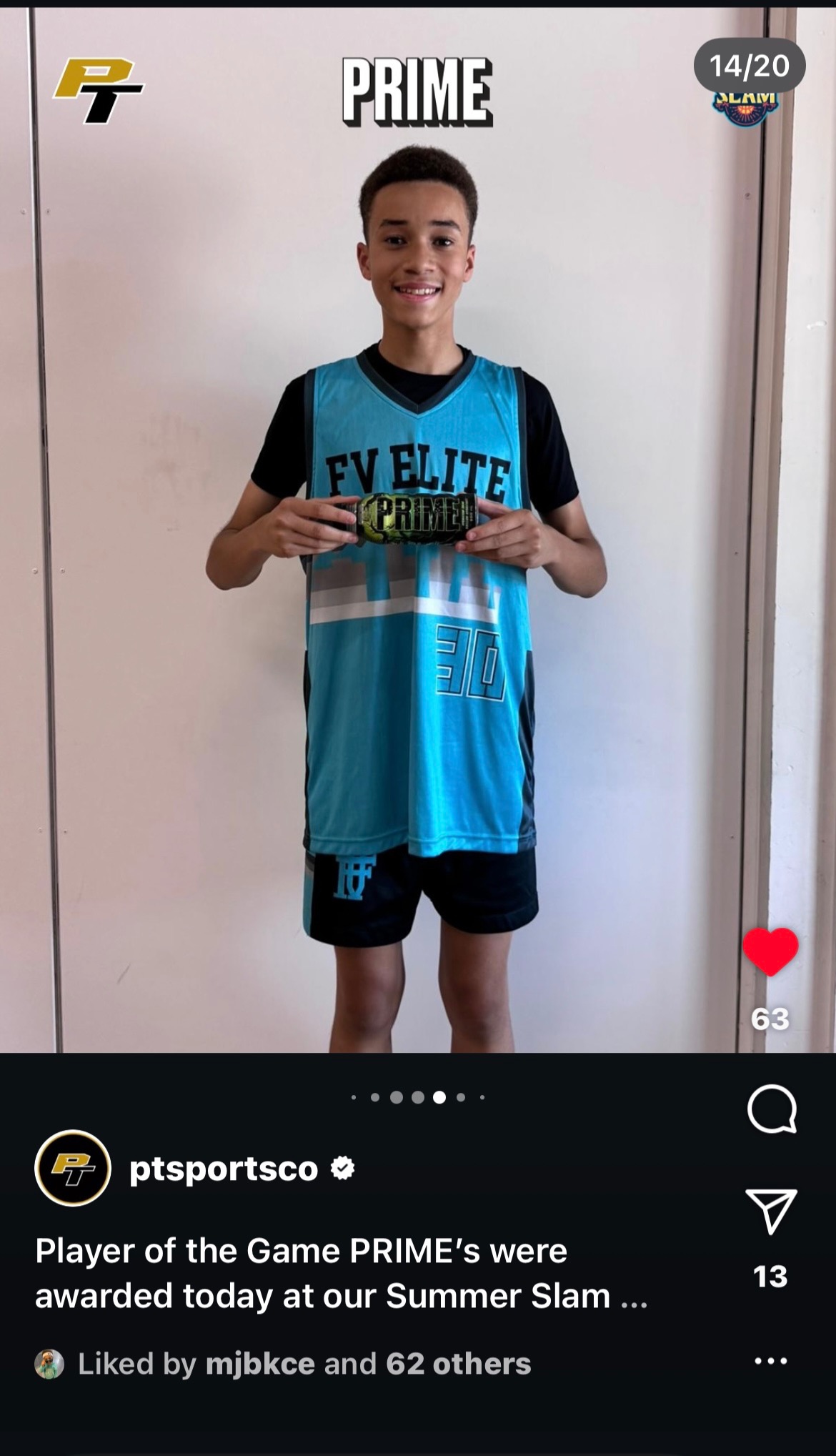836x1456 pixels.
Task: Unlike the post with the red heart
Action: [x=770, y=951]
